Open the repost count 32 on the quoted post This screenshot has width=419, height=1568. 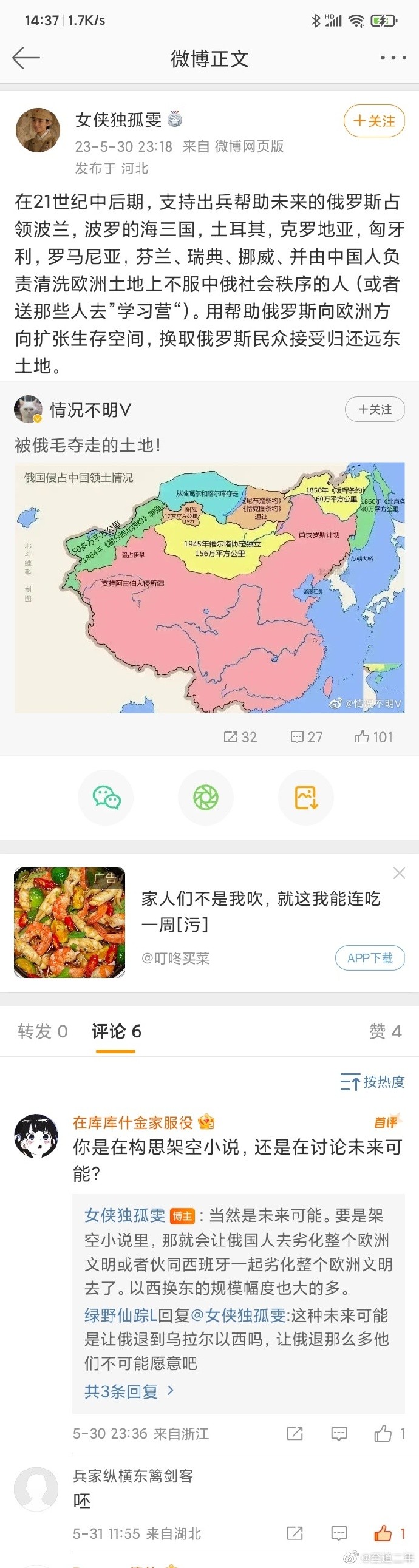tap(240, 737)
